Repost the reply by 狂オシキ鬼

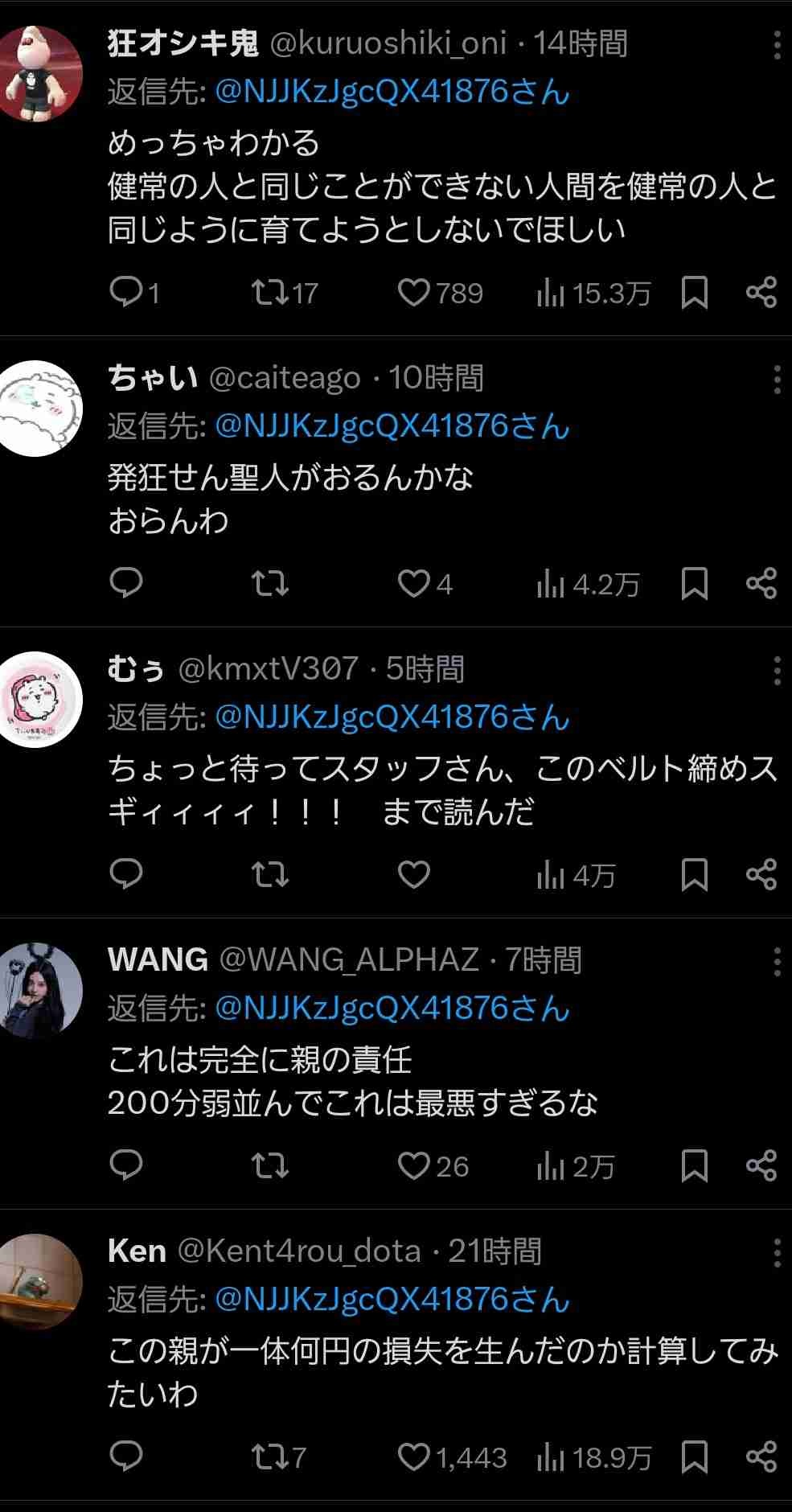(x=269, y=293)
